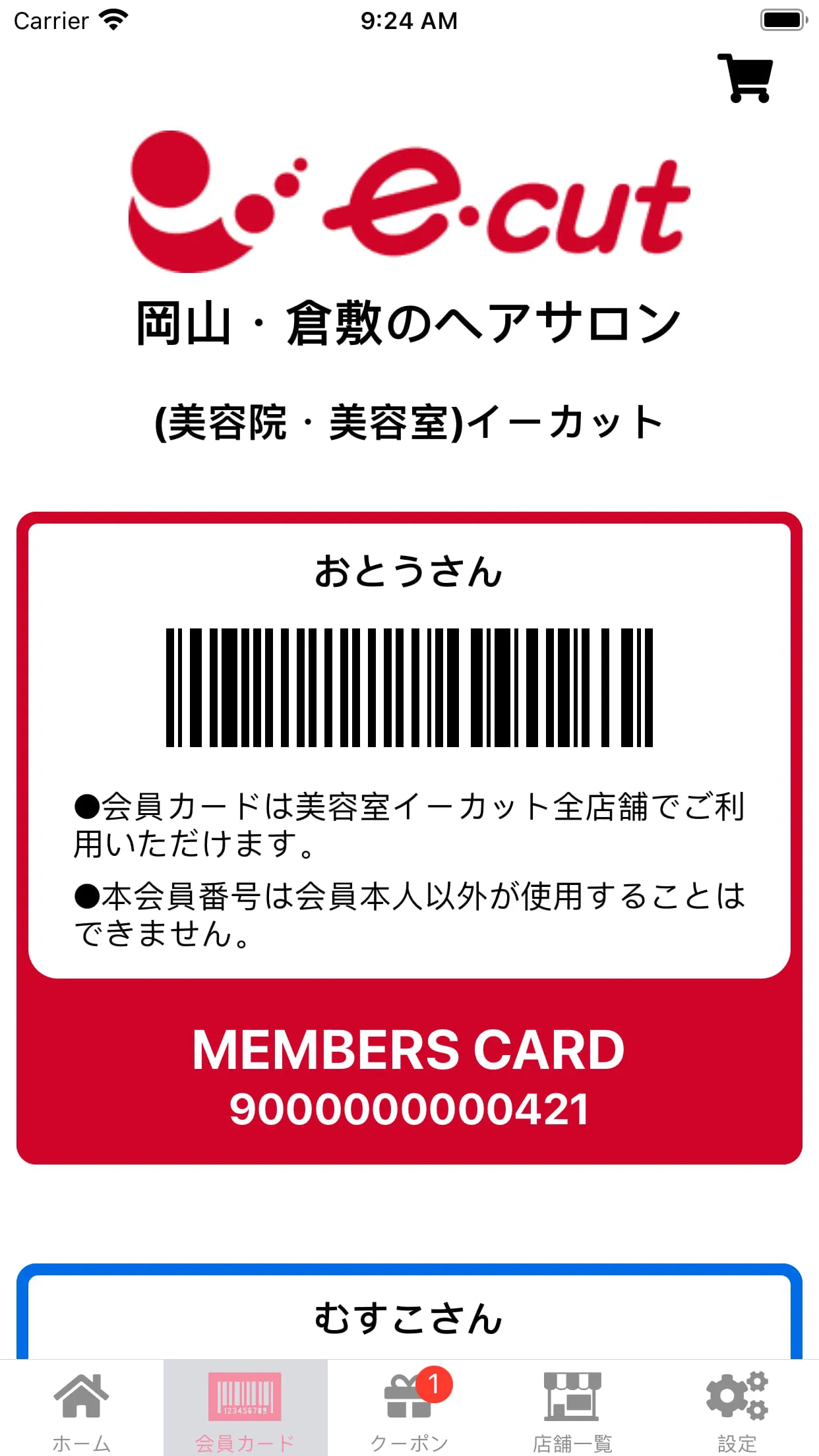Open the 設定 tab

pos(737,1407)
